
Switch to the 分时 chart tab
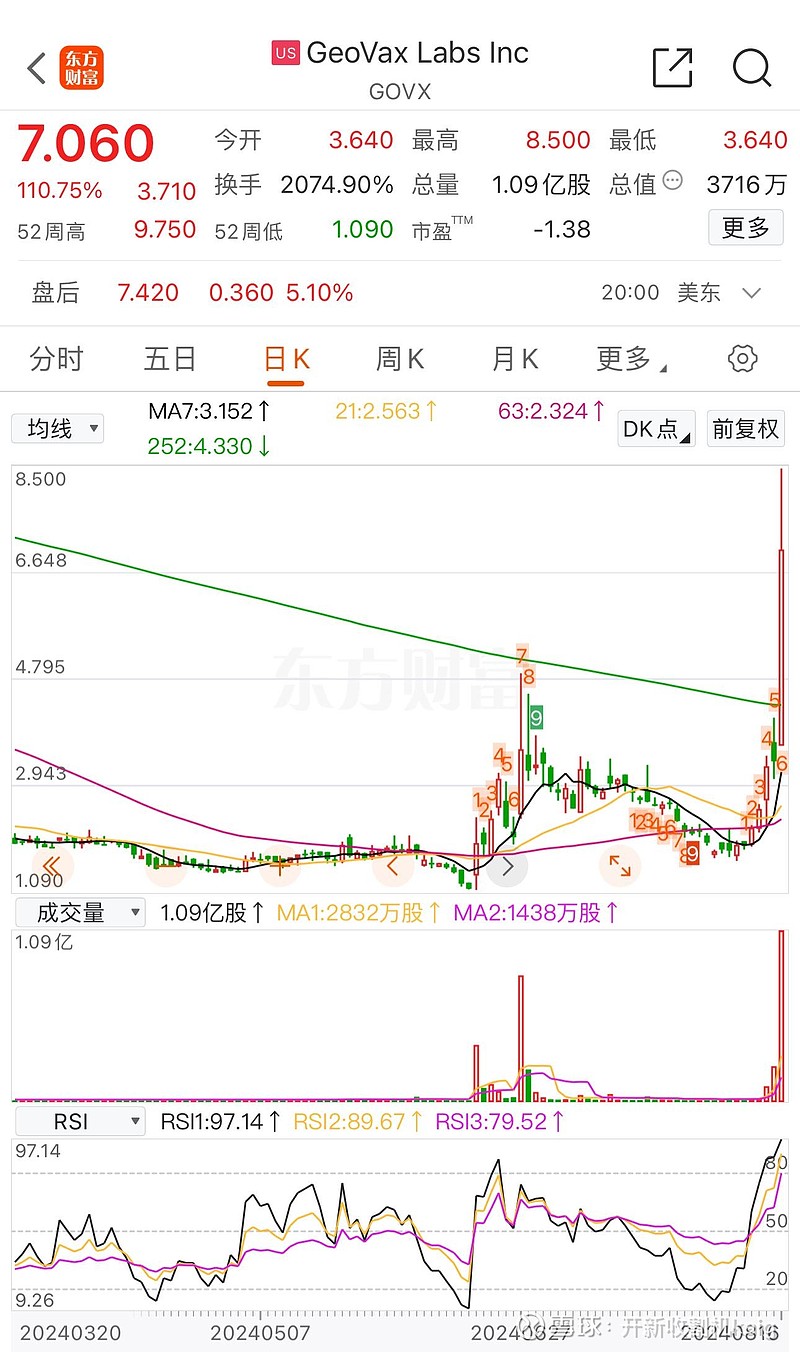click(x=57, y=358)
